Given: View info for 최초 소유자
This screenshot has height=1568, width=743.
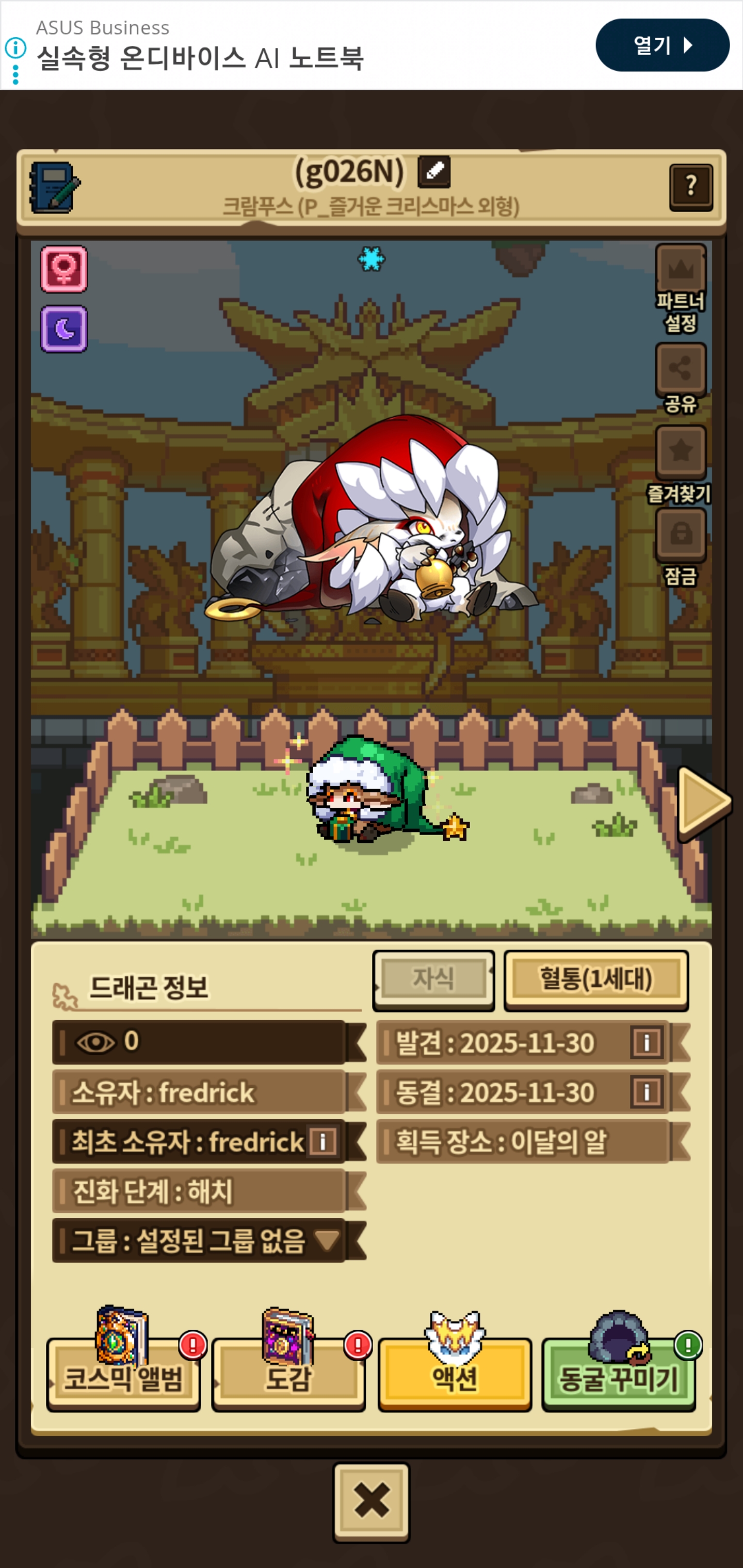Looking at the screenshot, I should click(x=323, y=1141).
